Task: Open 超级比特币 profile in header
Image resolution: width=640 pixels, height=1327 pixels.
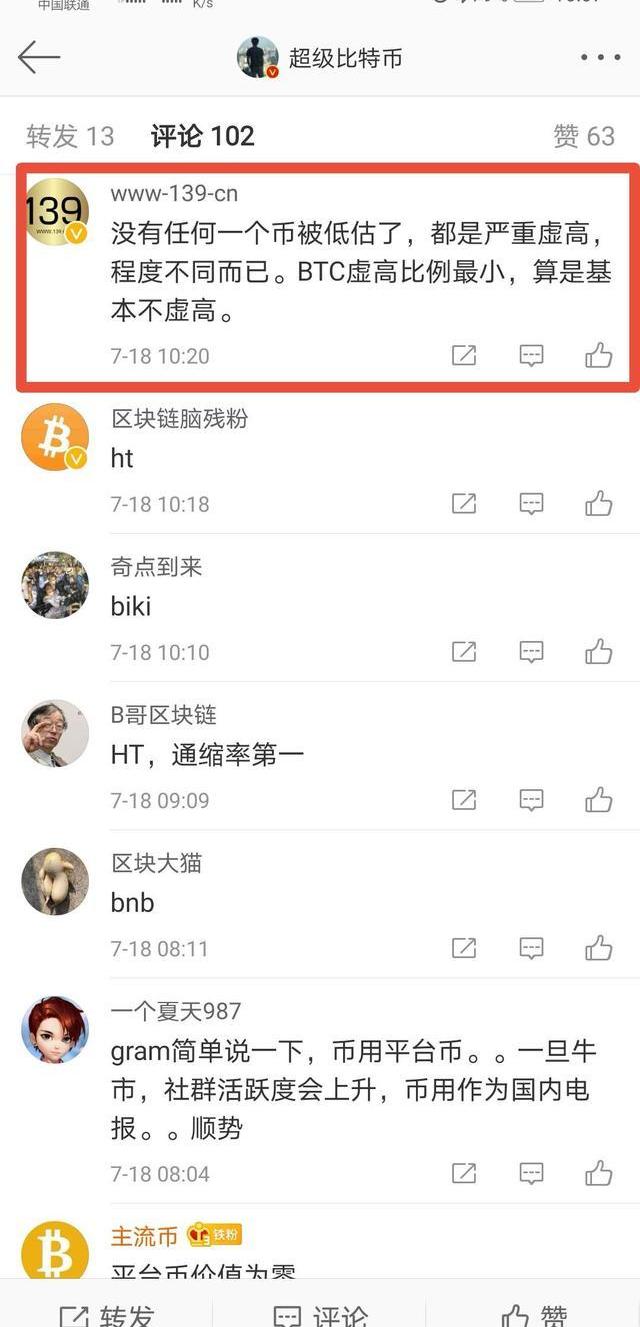Action: 320,57
